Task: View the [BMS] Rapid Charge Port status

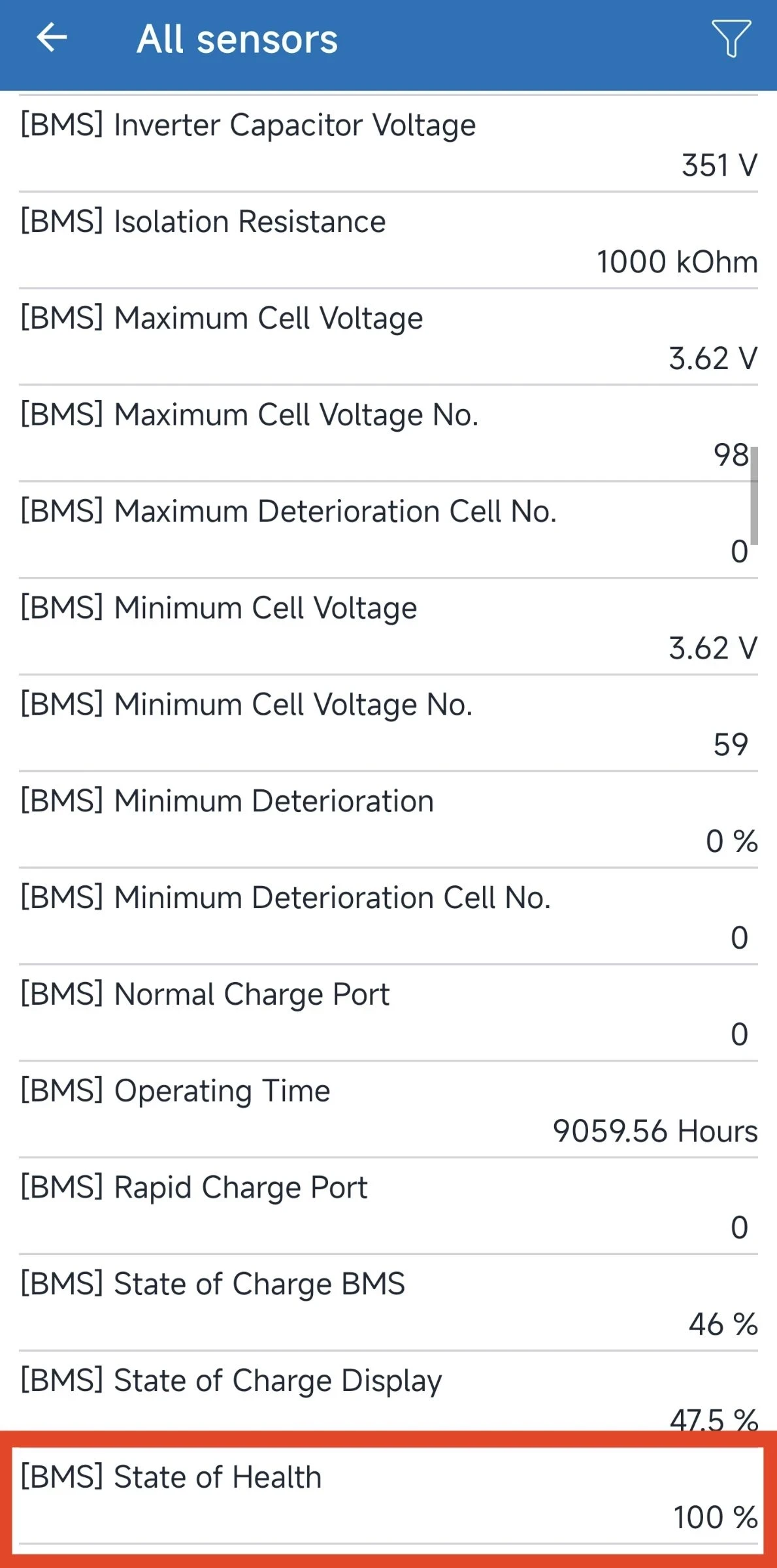Action: point(388,1204)
